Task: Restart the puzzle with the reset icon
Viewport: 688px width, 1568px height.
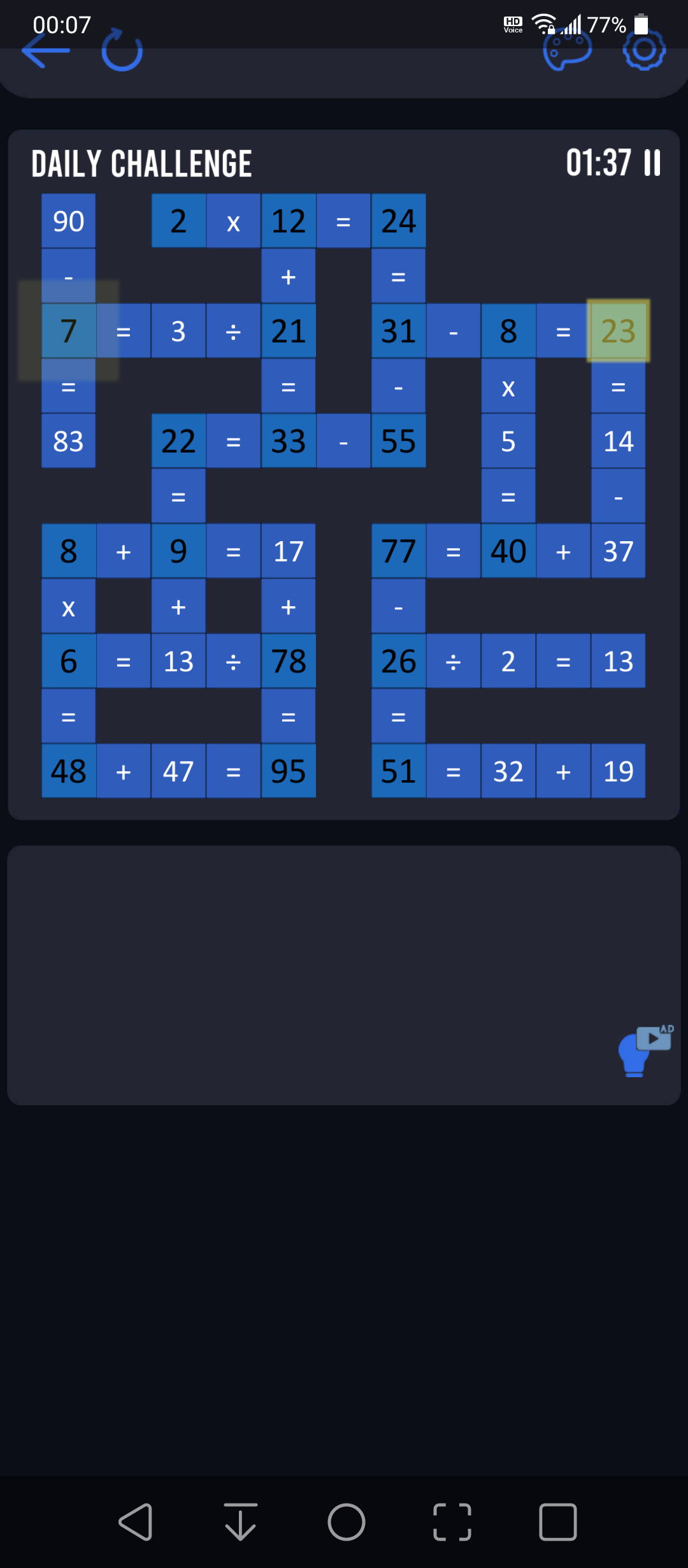Action: (x=122, y=50)
